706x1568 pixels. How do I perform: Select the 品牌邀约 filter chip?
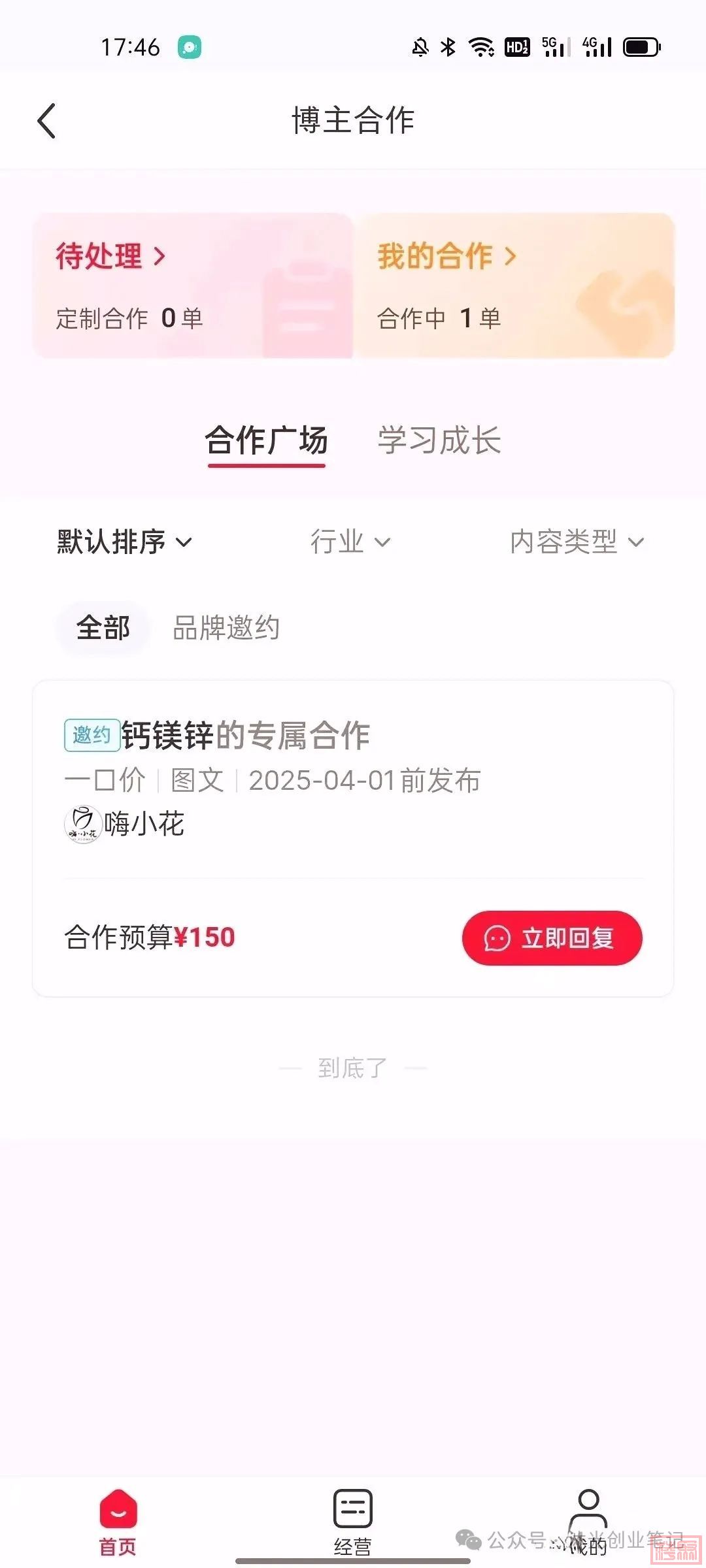pos(226,628)
